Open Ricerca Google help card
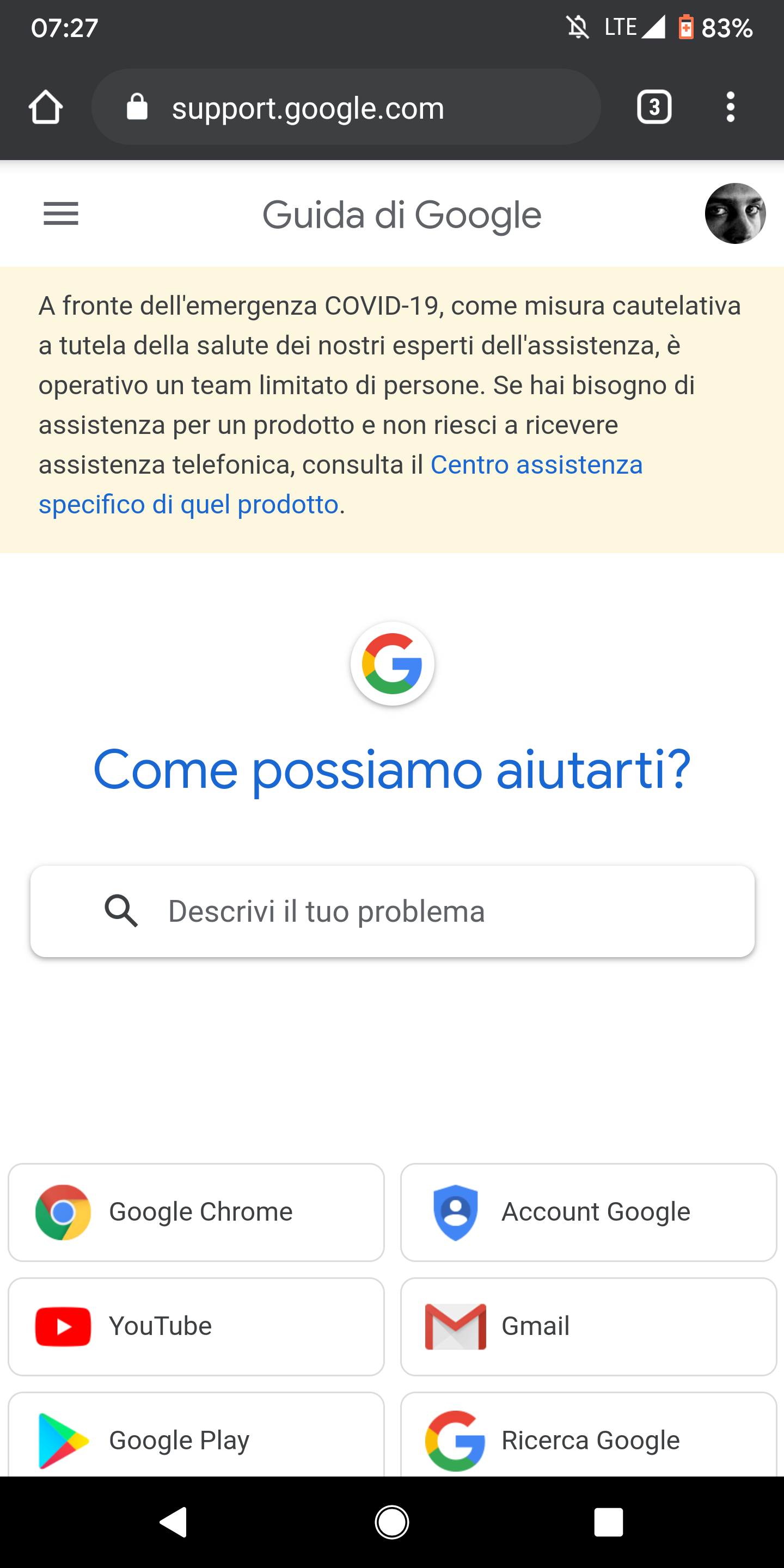The image size is (784, 1568). [x=588, y=1435]
